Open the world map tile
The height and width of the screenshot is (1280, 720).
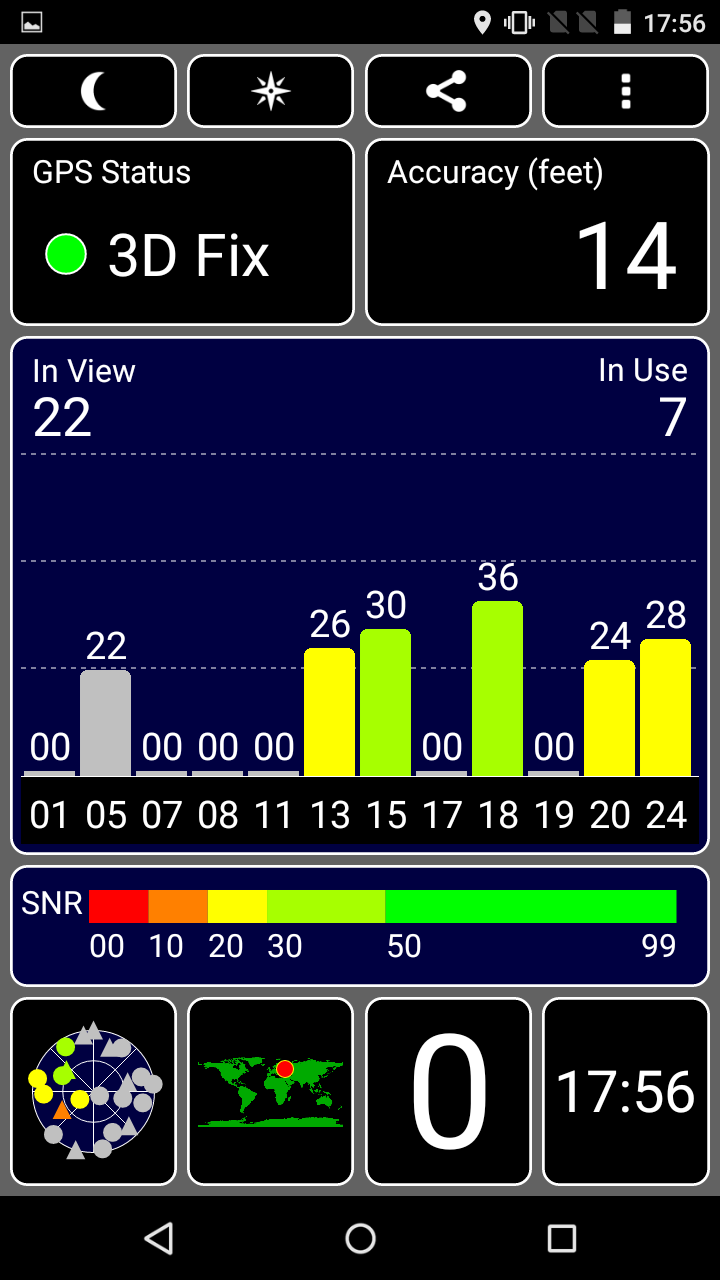(271, 1091)
